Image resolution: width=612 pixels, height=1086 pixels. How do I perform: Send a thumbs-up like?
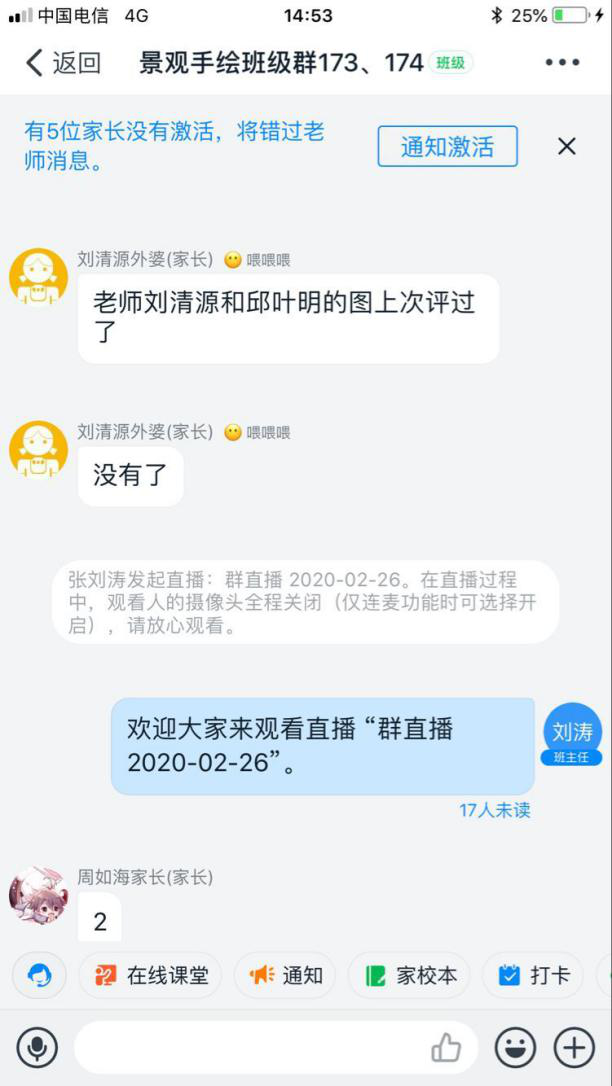[x=446, y=1048]
